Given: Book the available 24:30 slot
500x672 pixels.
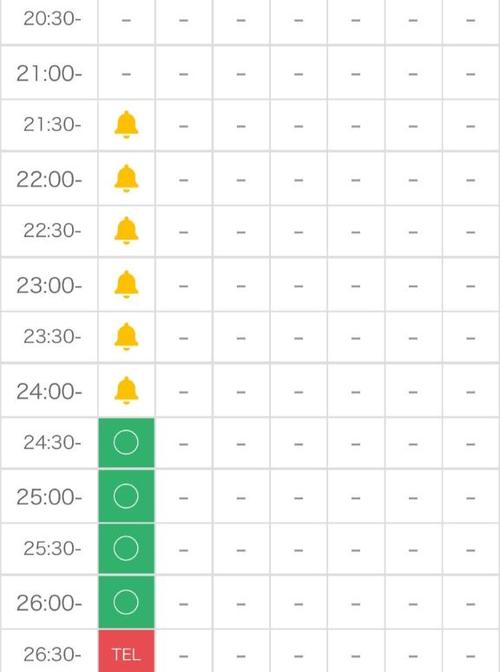Looking at the screenshot, I should [x=126, y=443].
